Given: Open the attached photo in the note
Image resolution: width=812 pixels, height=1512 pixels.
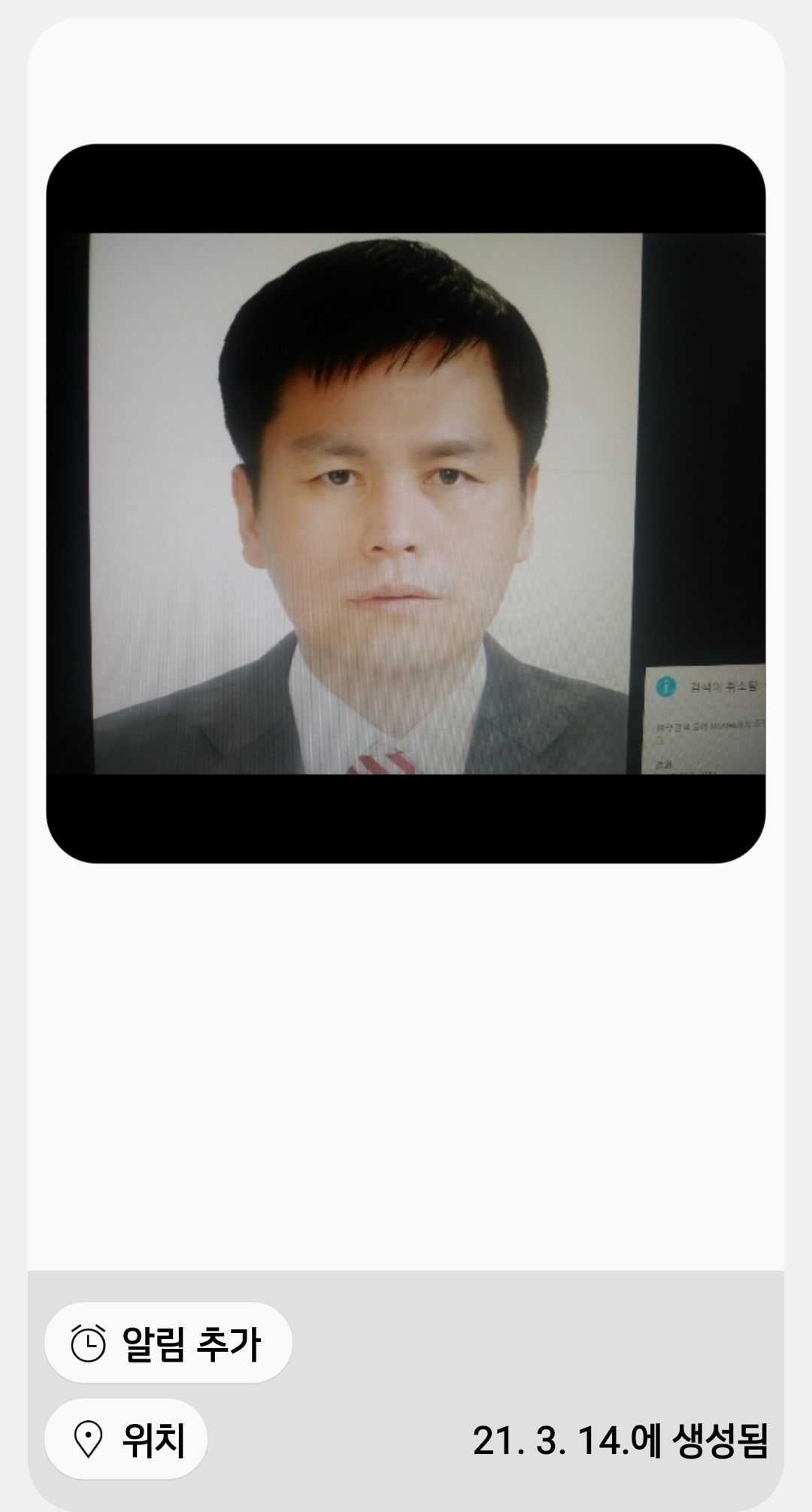Looking at the screenshot, I should tap(406, 503).
